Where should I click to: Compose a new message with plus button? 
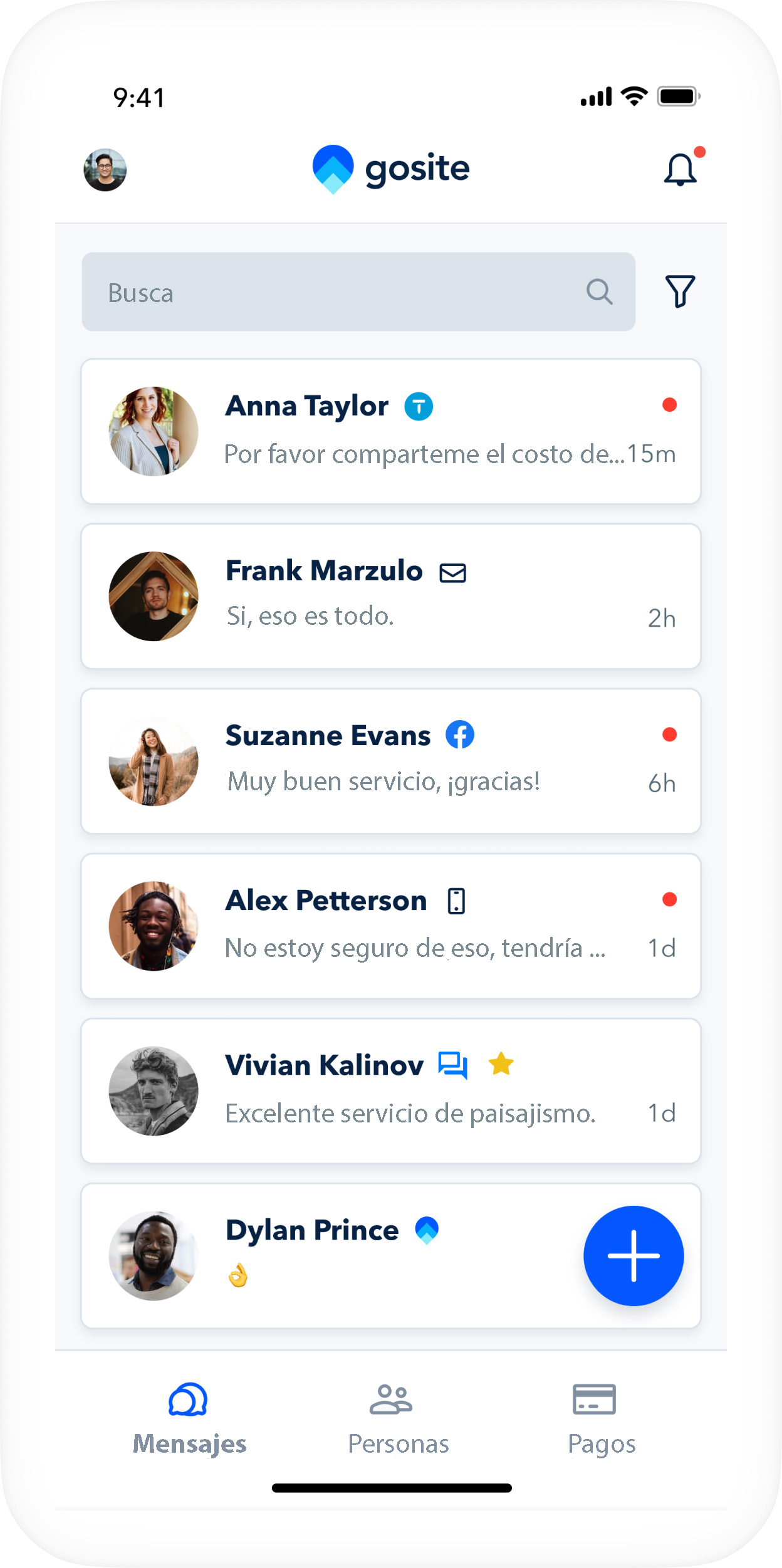click(633, 1255)
